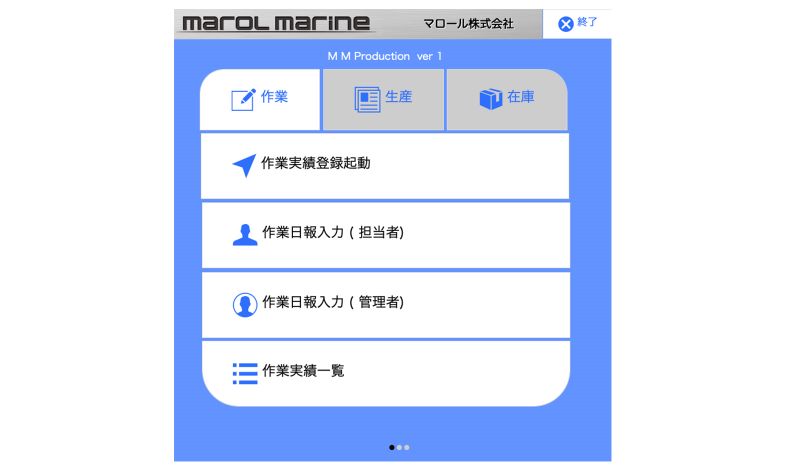Switch to the 在庫 tab
Viewport: 800px width, 475px height.
click(x=506, y=99)
